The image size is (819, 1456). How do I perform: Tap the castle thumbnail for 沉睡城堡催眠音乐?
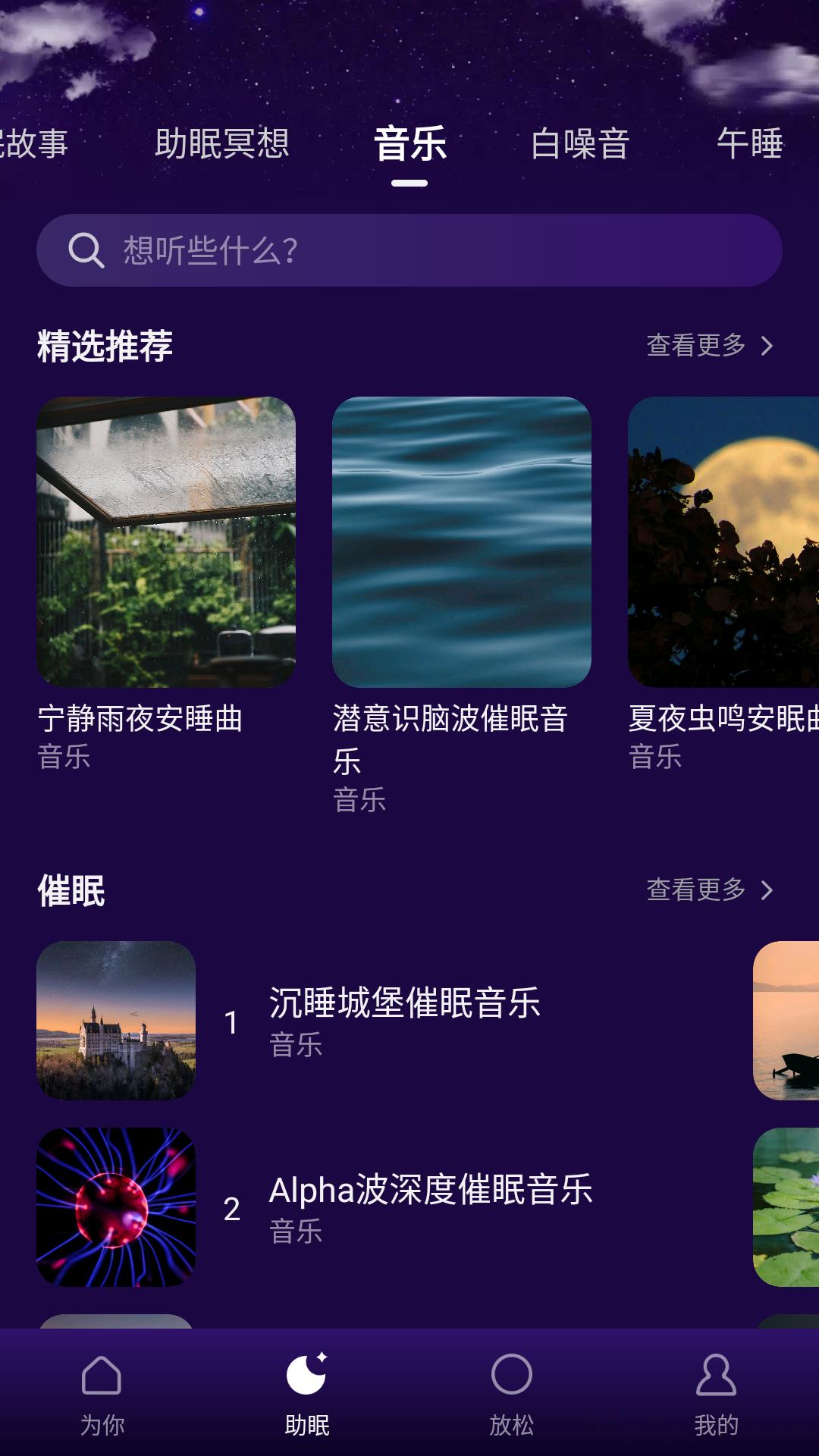coord(115,1022)
